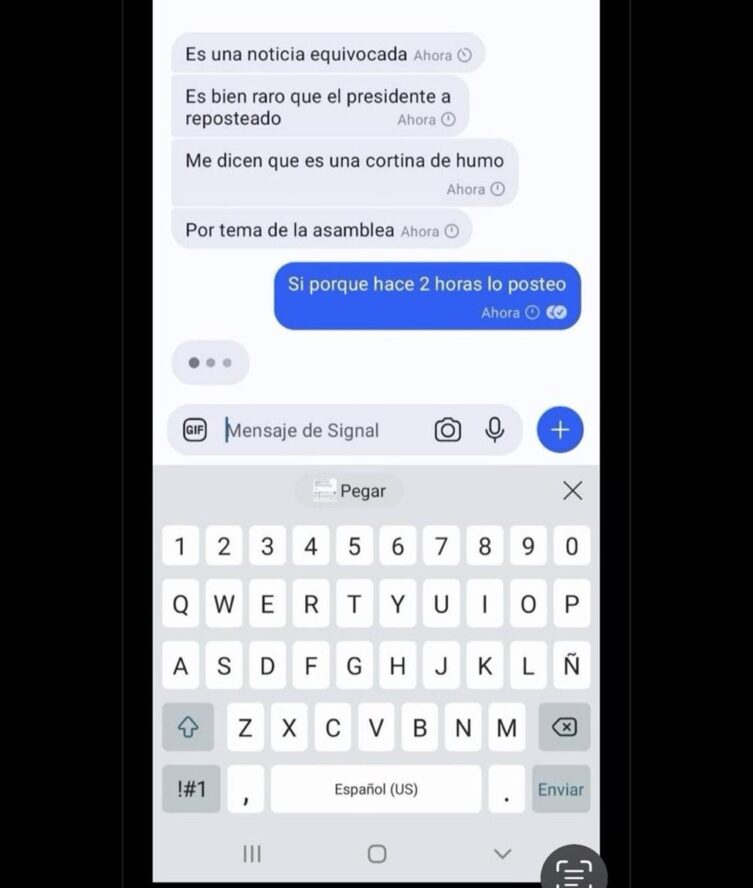Open the GIF picker in message box

(195, 430)
